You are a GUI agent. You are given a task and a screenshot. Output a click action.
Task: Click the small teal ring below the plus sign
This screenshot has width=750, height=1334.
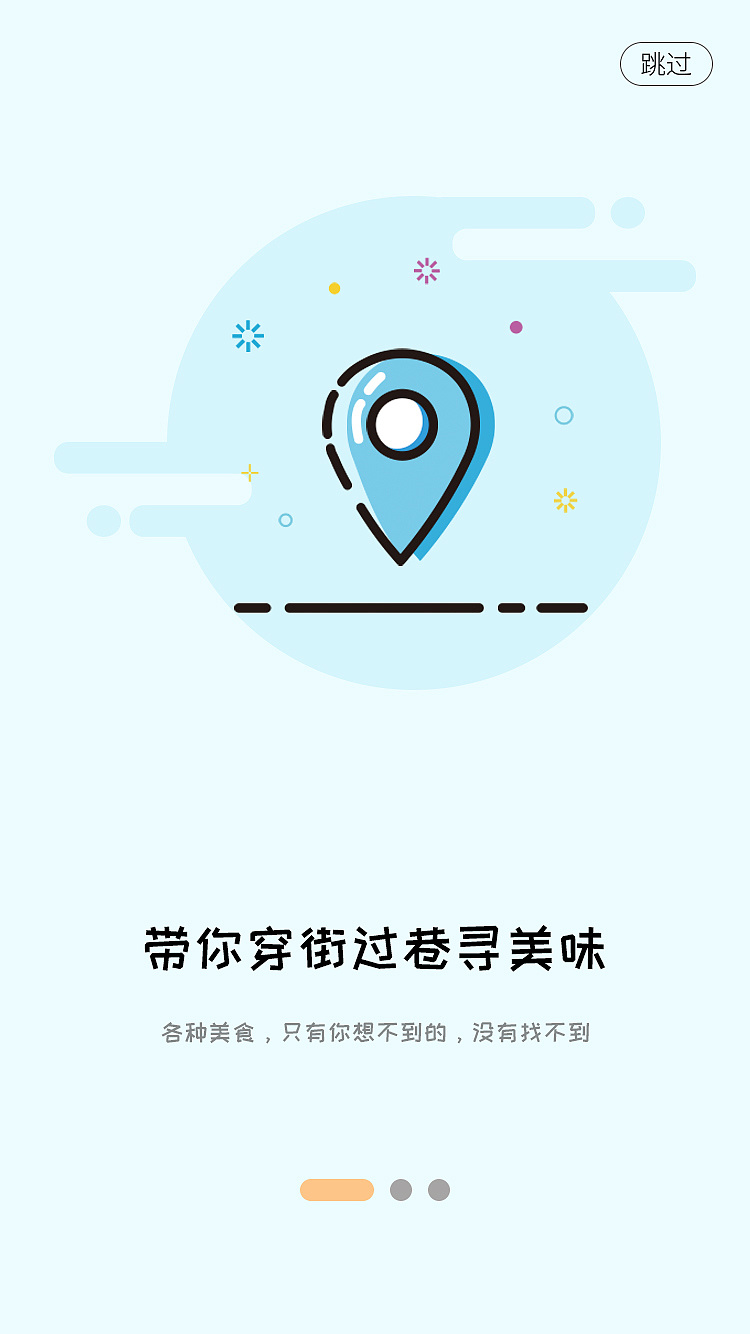pos(286,519)
